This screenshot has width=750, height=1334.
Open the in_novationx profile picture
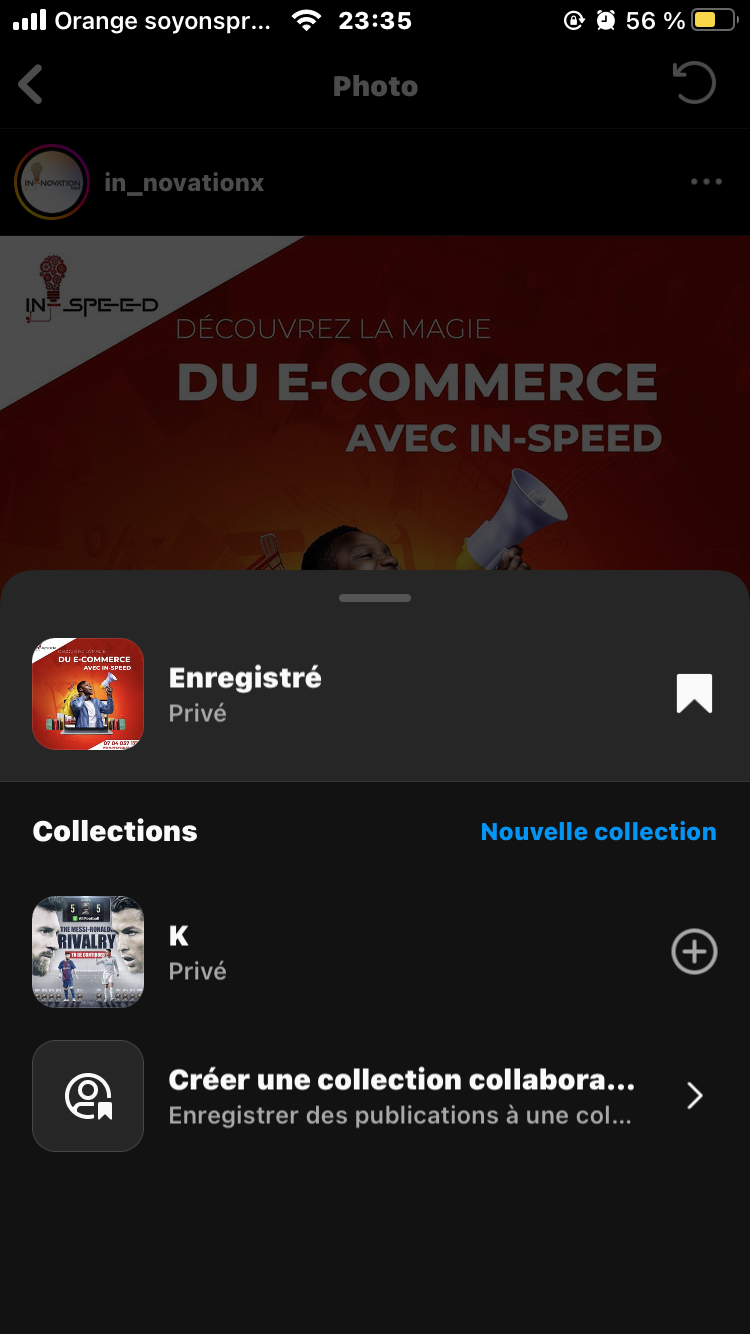(x=52, y=182)
